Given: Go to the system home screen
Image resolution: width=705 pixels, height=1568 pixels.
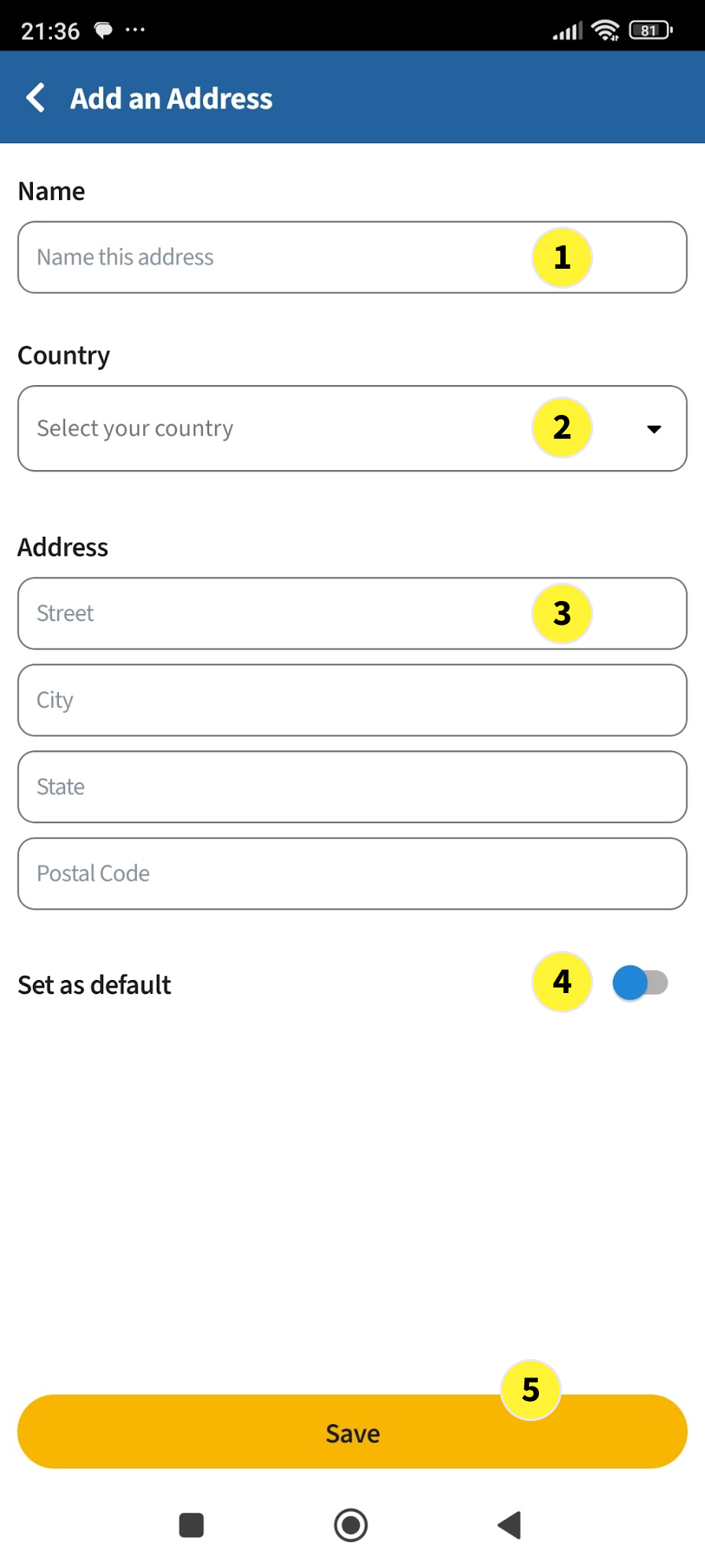Looking at the screenshot, I should [351, 1525].
